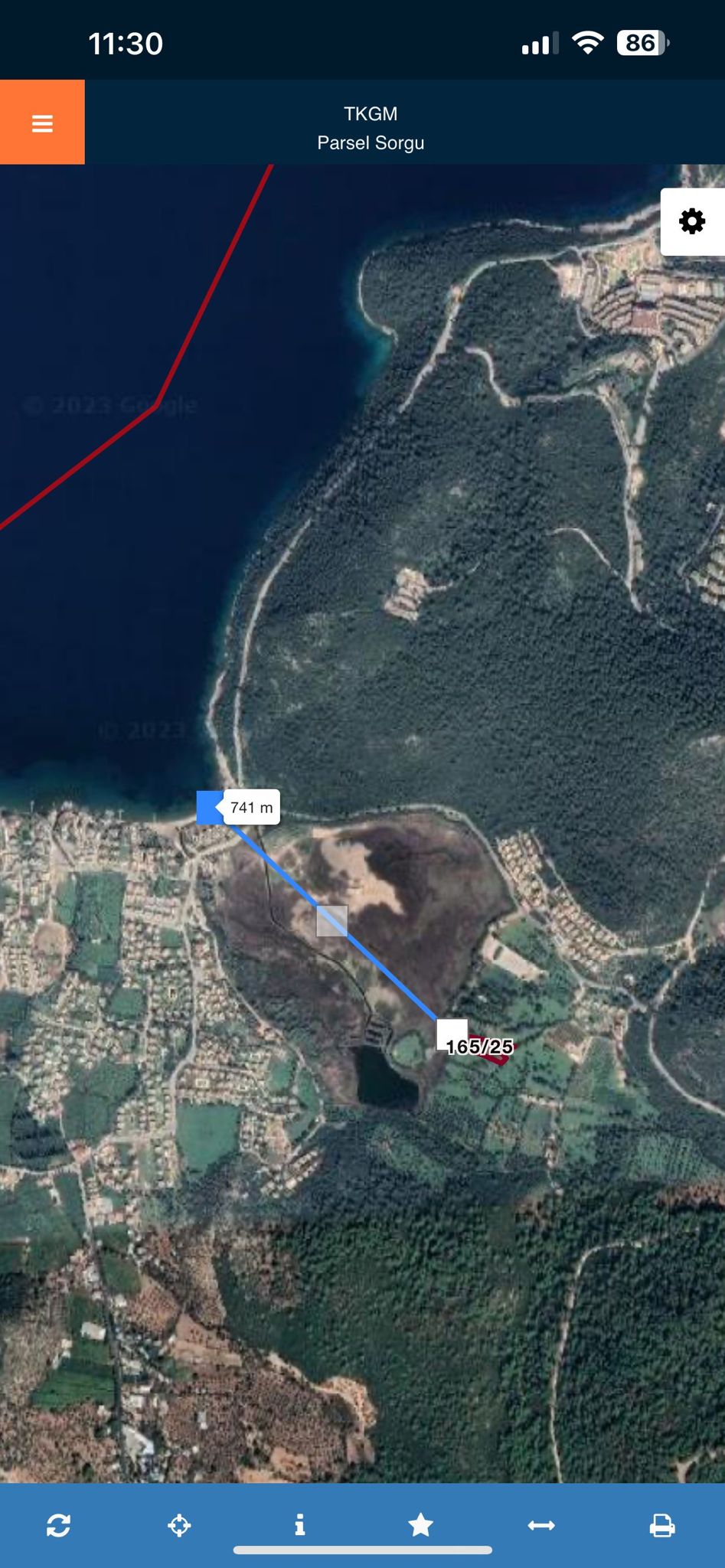
Task: Tap the star favorites icon
Action: [420, 1525]
